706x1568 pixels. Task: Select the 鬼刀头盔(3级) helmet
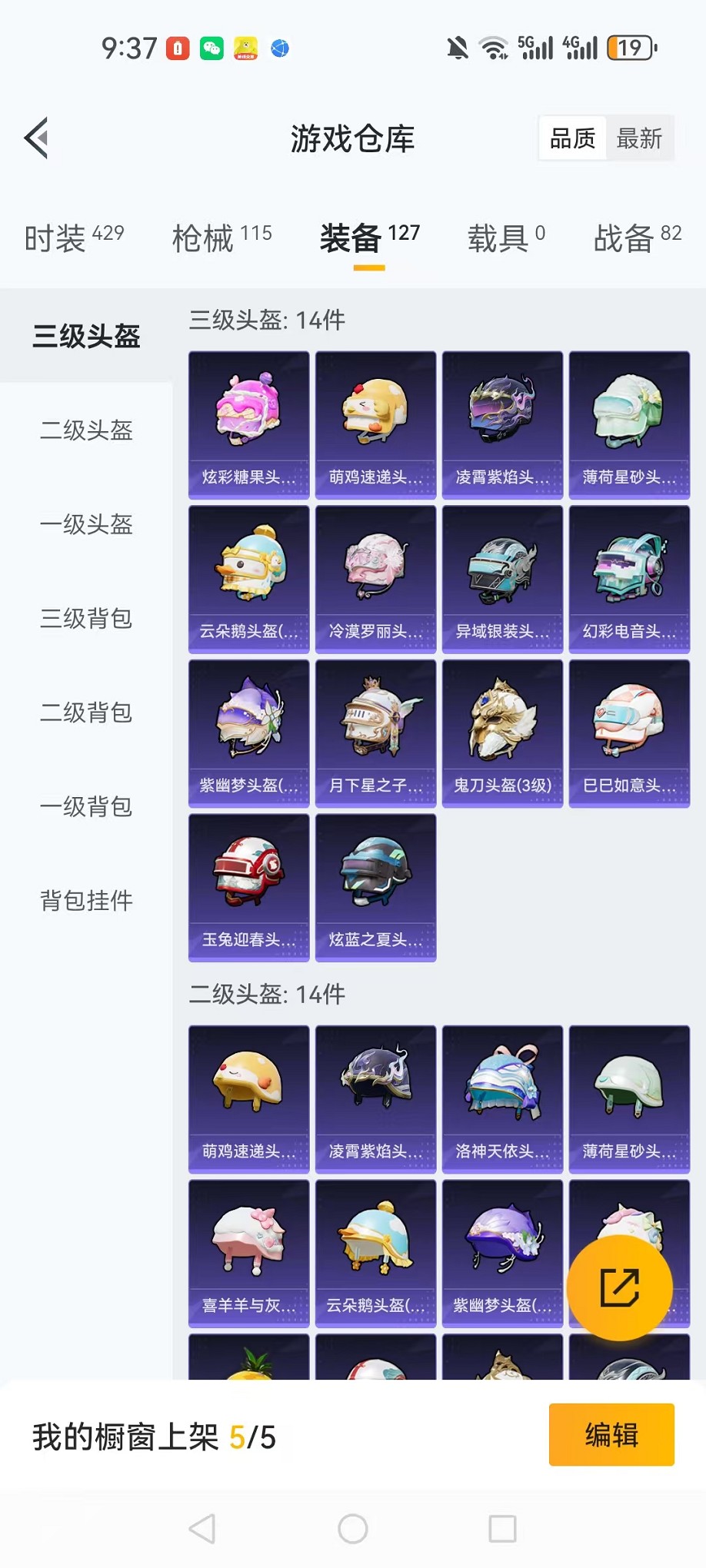[x=502, y=730]
